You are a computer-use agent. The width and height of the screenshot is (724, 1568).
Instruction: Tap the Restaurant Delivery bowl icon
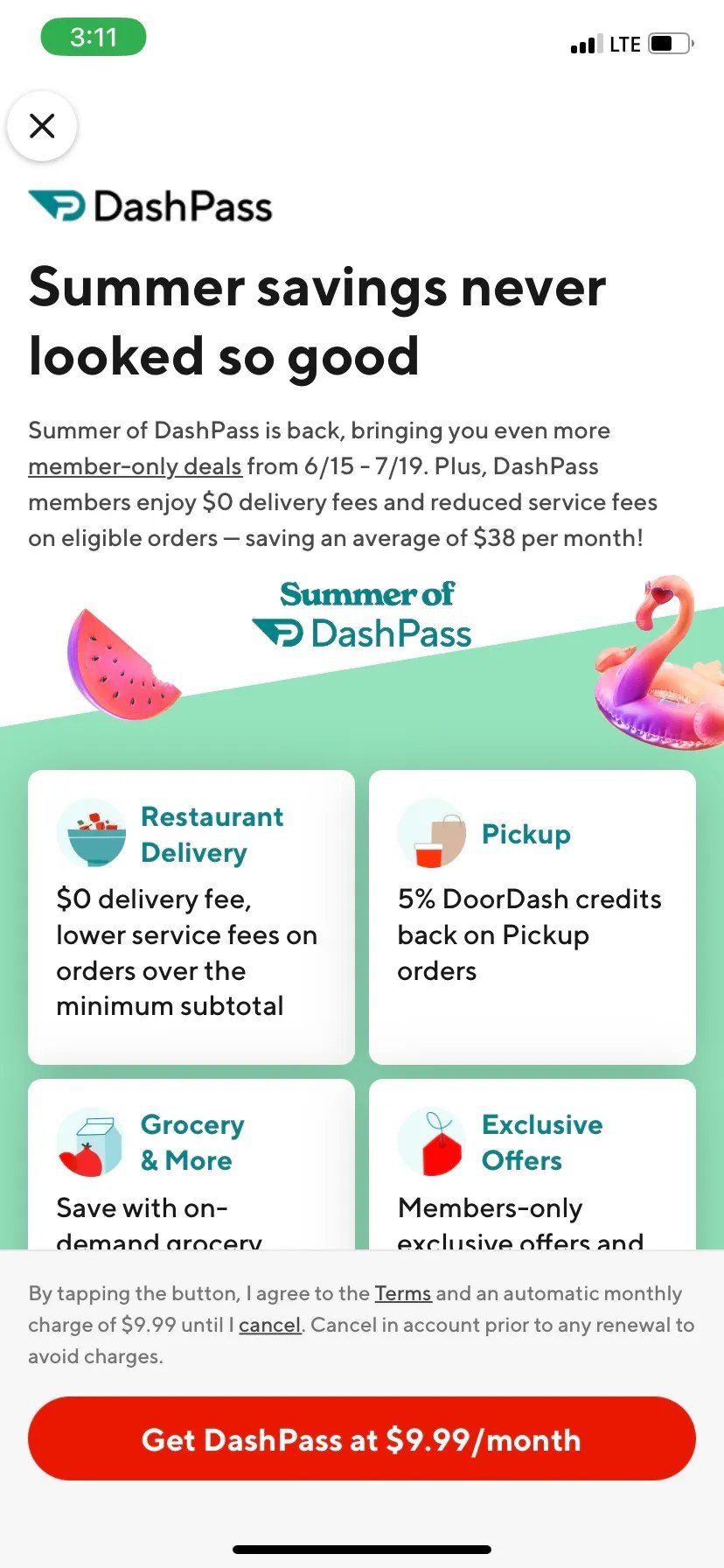tap(93, 832)
